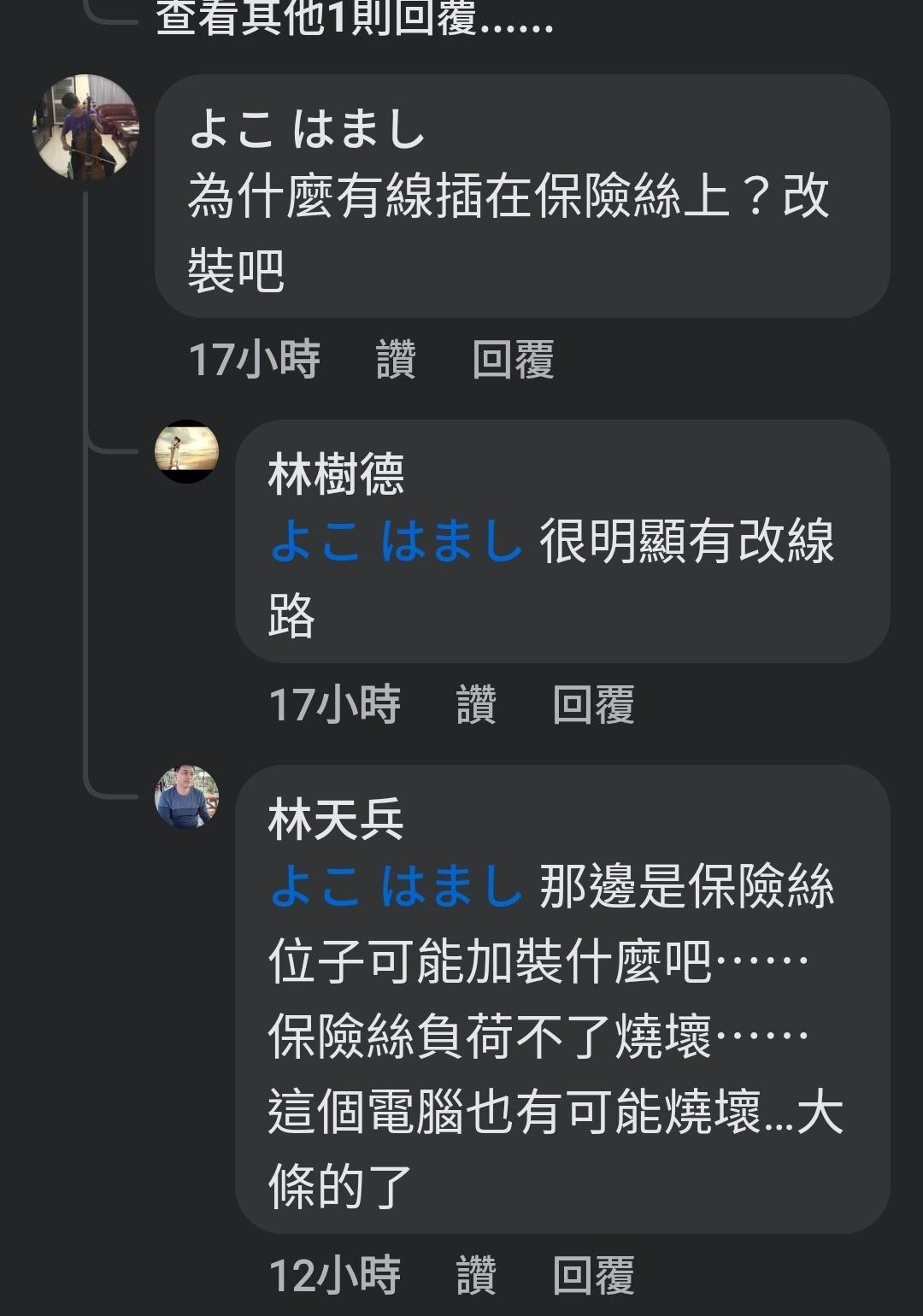This screenshot has height=1316, width=923.
Task: Open 林天兵's profile name link
Action: pos(336,820)
